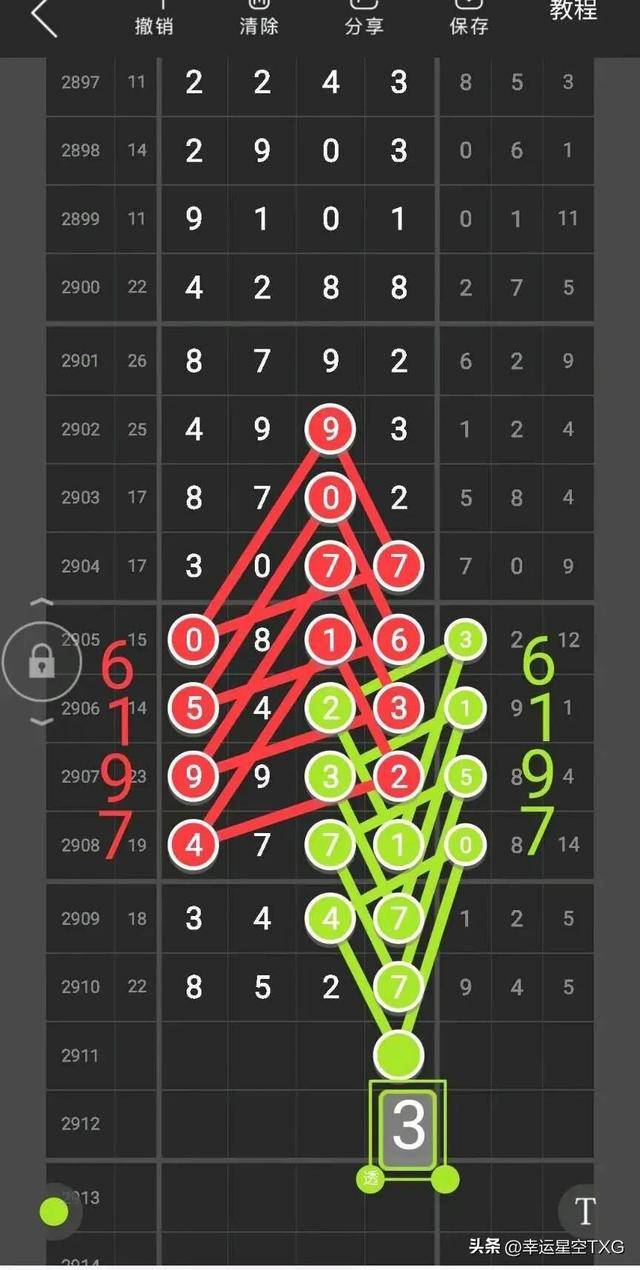The height and width of the screenshot is (1270, 640).
Task: Tap the selected 3 number box
Action: coord(408,1125)
